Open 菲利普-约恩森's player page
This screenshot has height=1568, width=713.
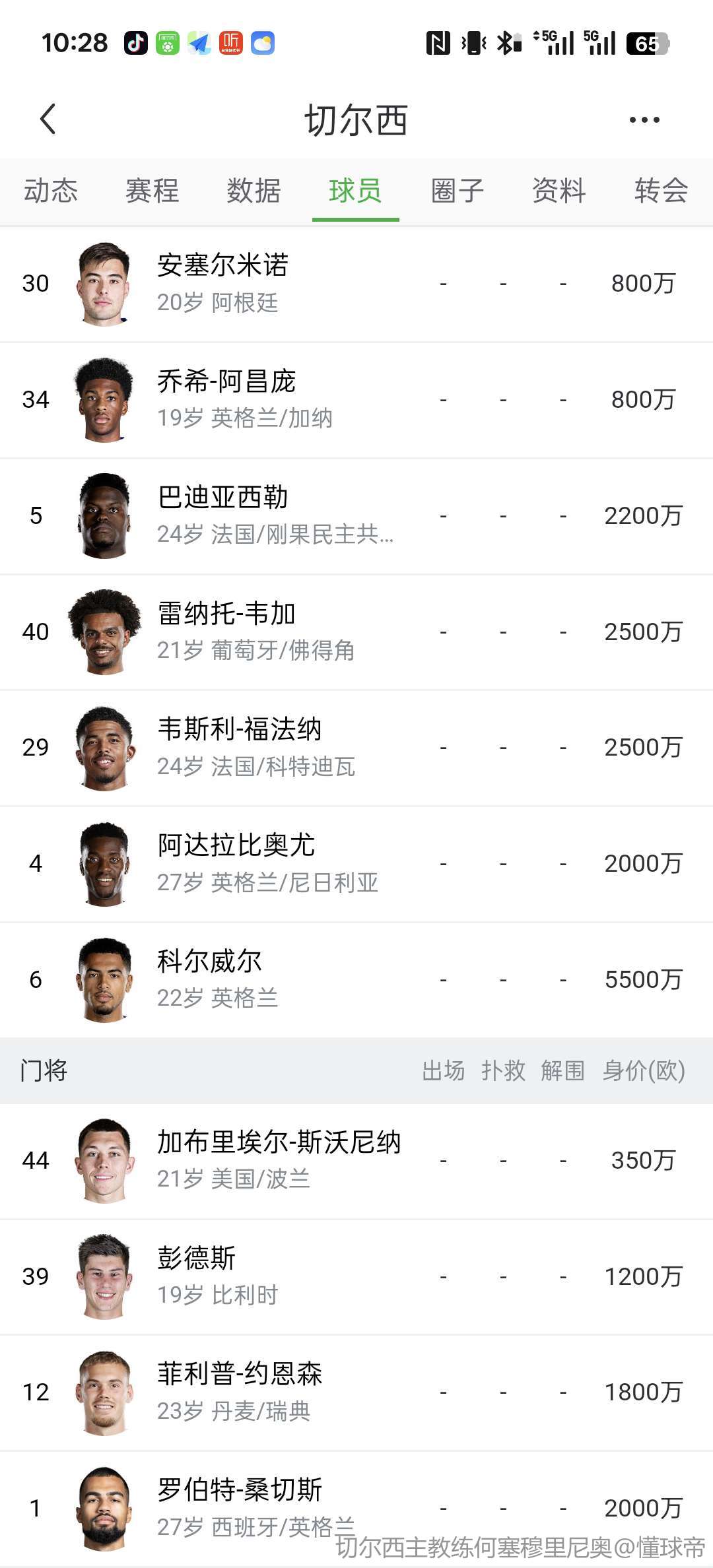356,1393
